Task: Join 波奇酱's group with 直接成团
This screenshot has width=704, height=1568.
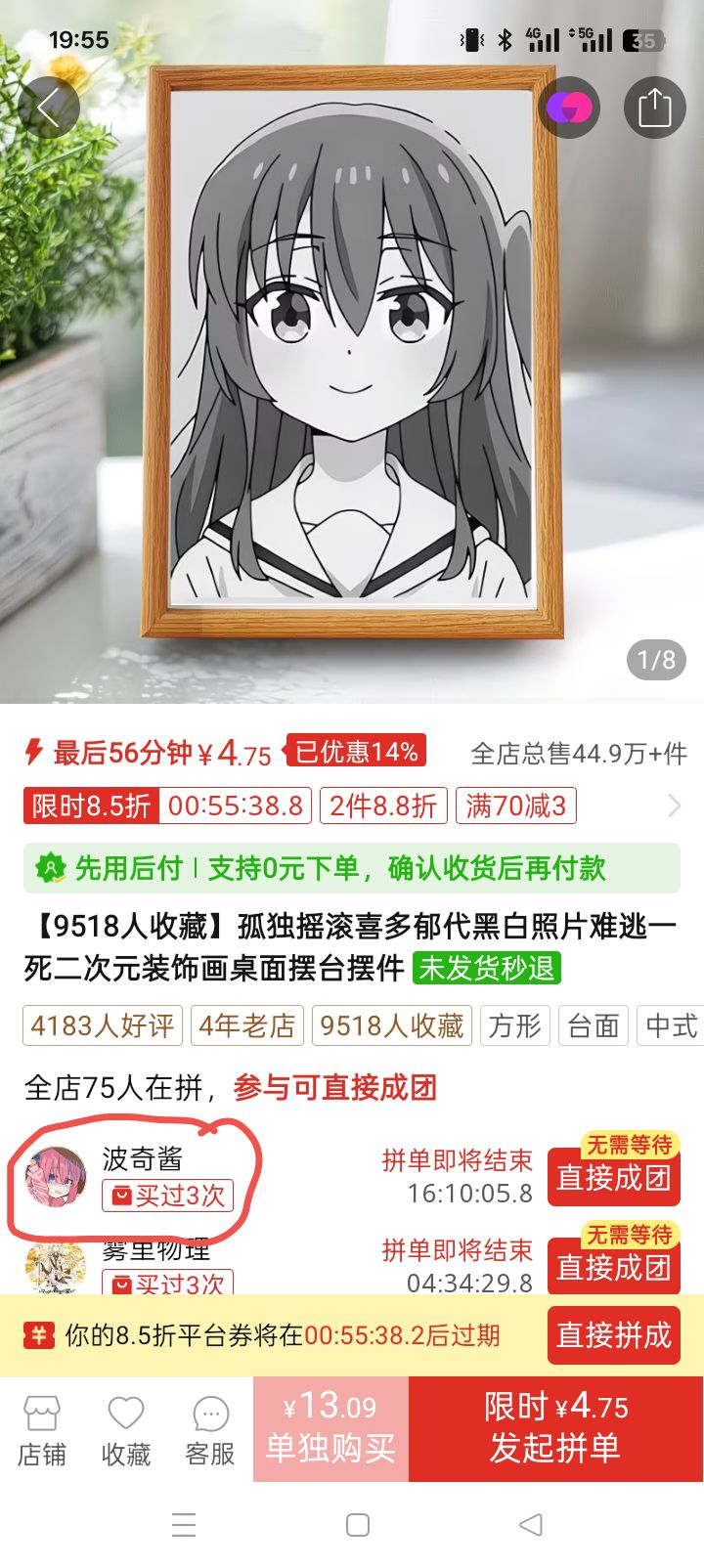Action: (x=613, y=1177)
